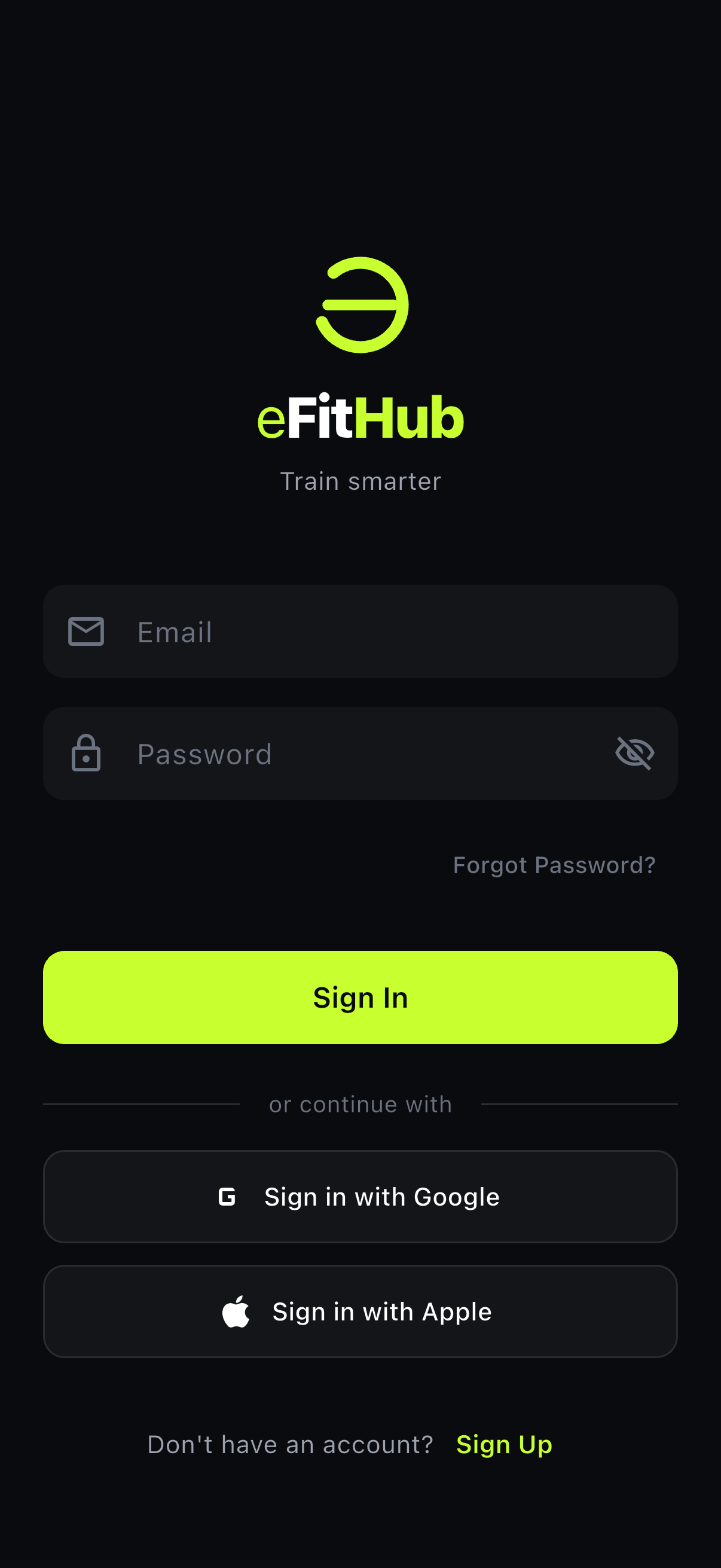Open the Forgot Password link
This screenshot has height=1568, width=721.
[x=554, y=865]
